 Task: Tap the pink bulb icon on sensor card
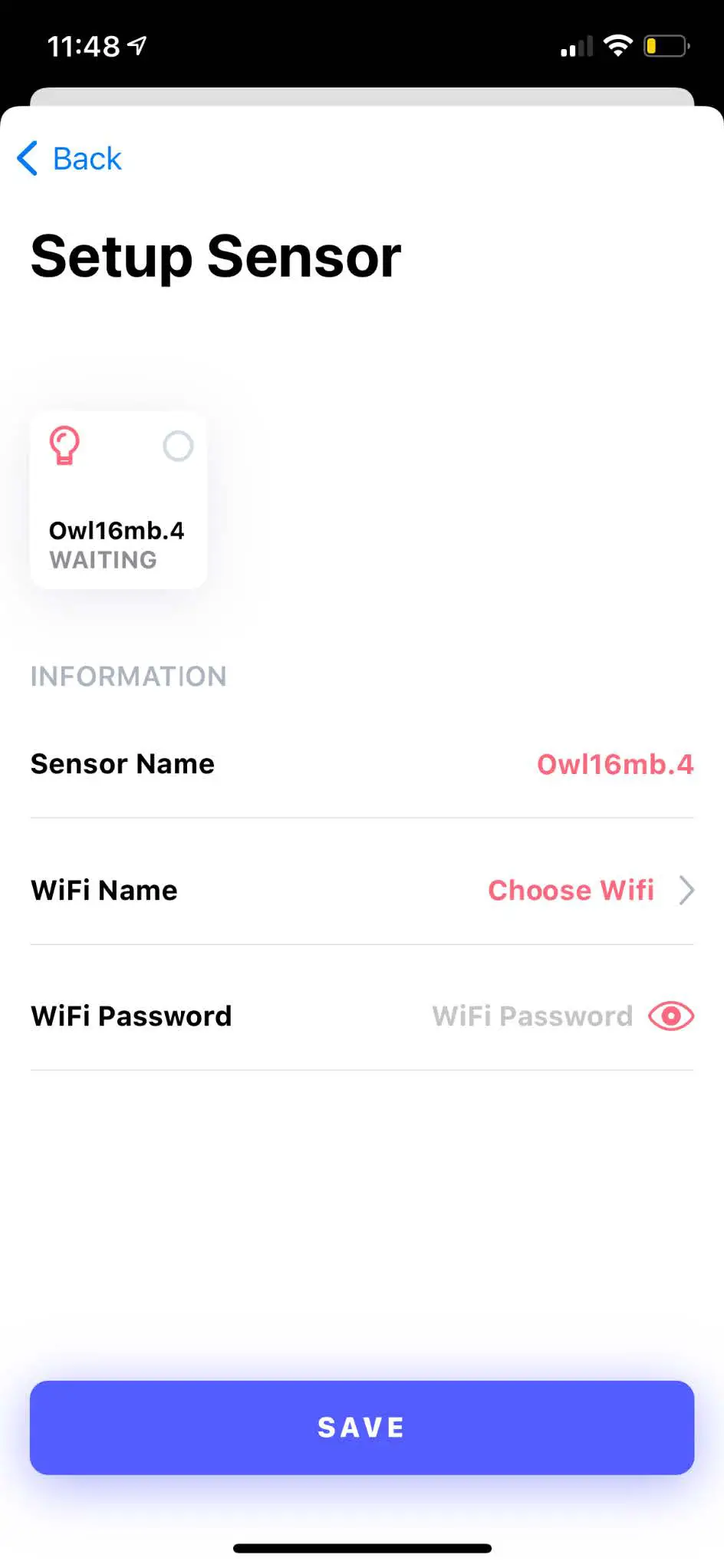point(64,446)
